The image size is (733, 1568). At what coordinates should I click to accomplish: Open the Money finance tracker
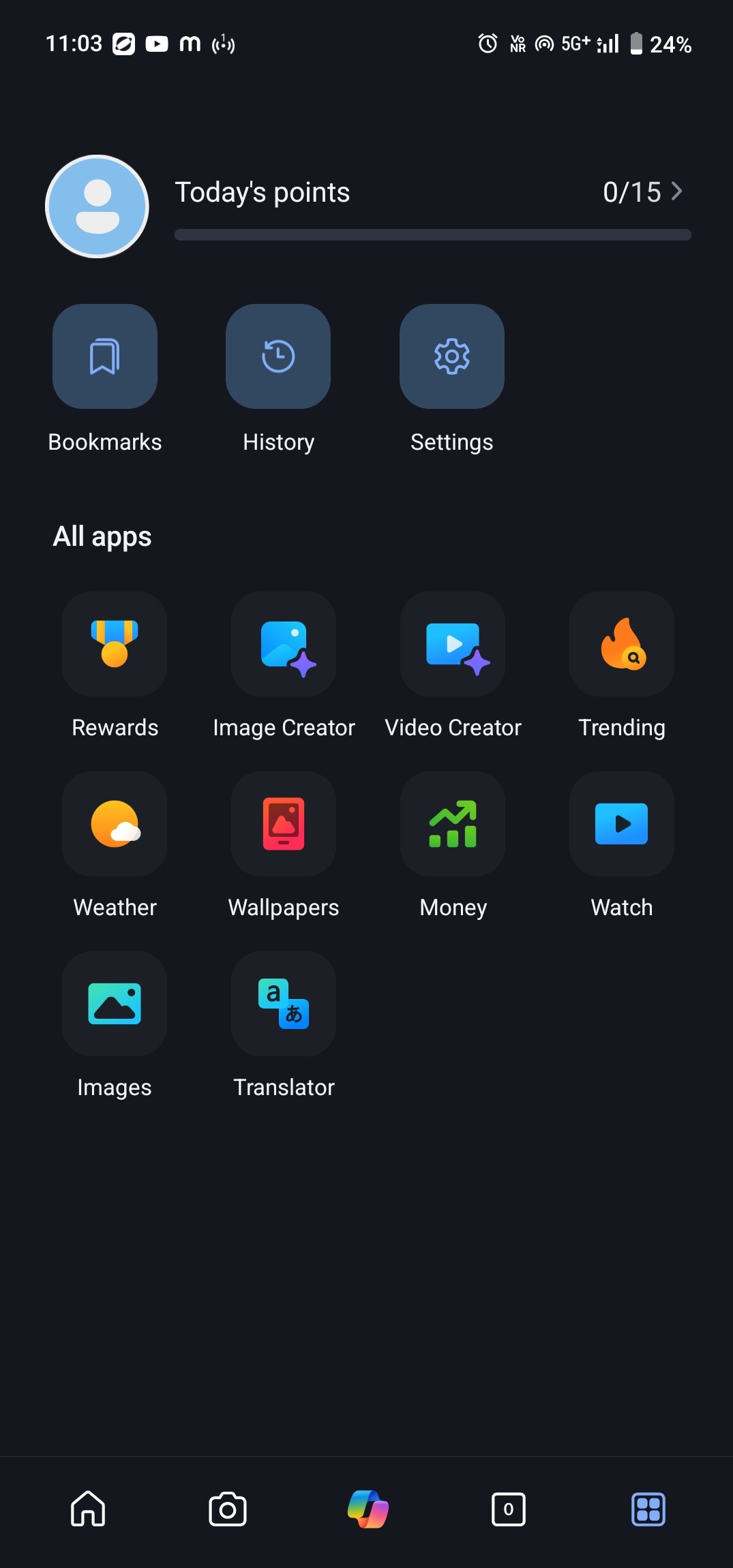click(452, 824)
